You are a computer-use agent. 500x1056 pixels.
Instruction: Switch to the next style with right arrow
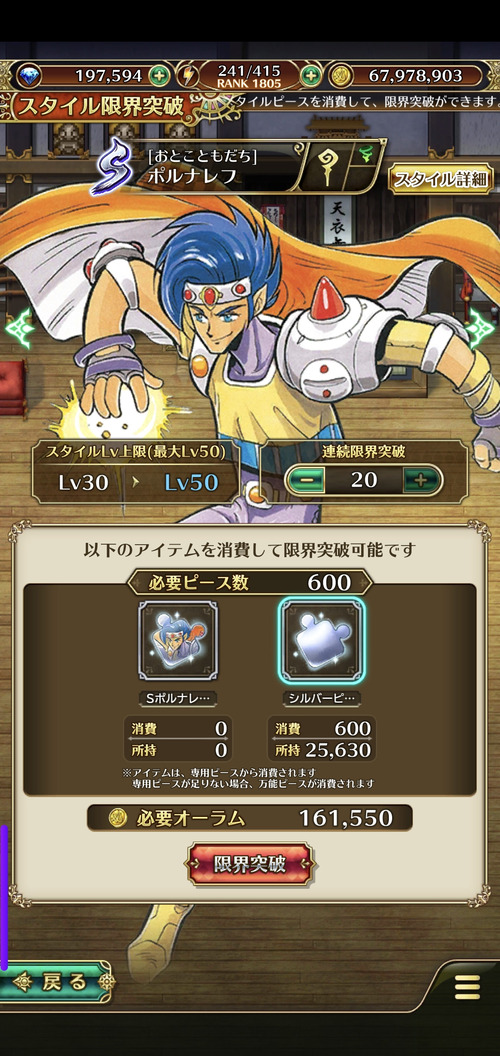484,327
